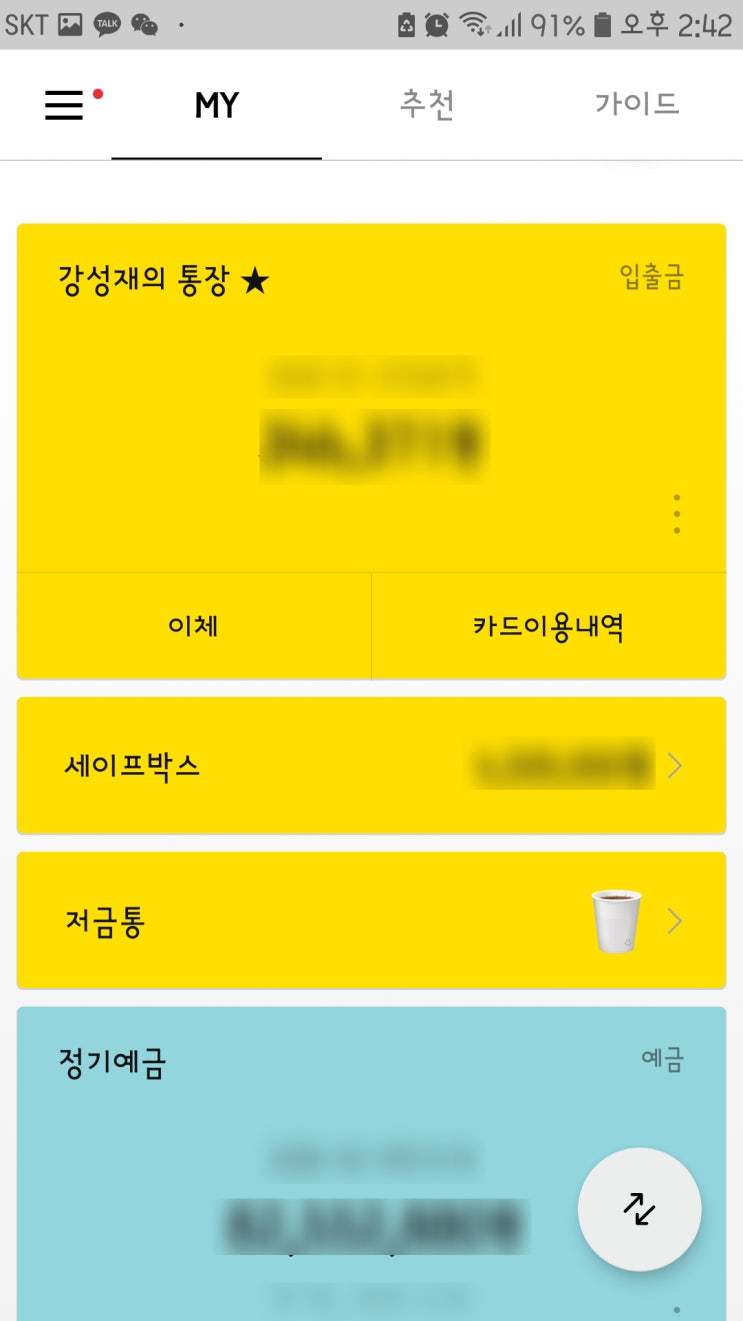
Task: Open the 세이프박스 row
Action: coord(371,766)
